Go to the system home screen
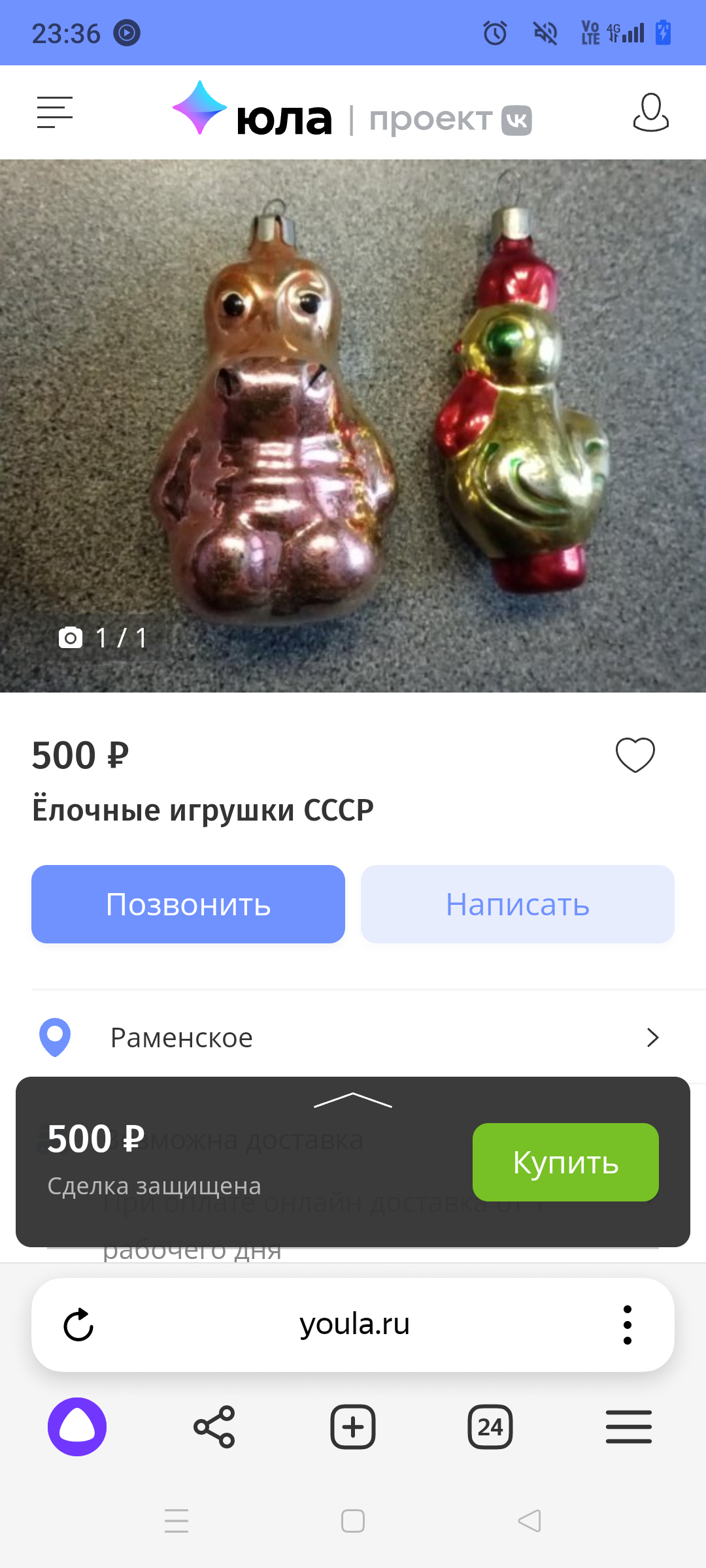Screen dimensions: 706x1568 [353, 1521]
